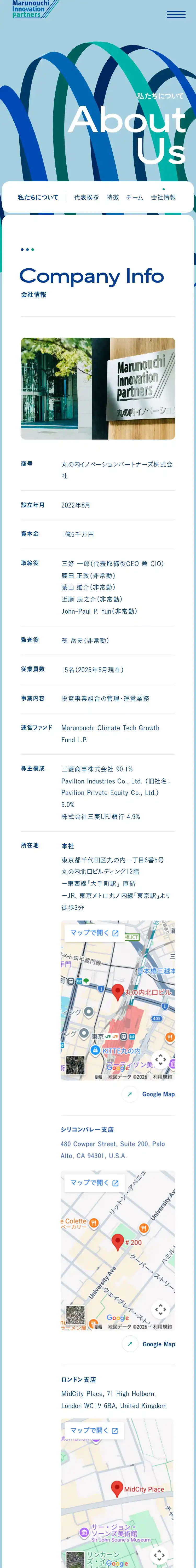
Task: Open Google Map link under the Silicon Valley map
Action: pyautogui.click(x=150, y=1344)
